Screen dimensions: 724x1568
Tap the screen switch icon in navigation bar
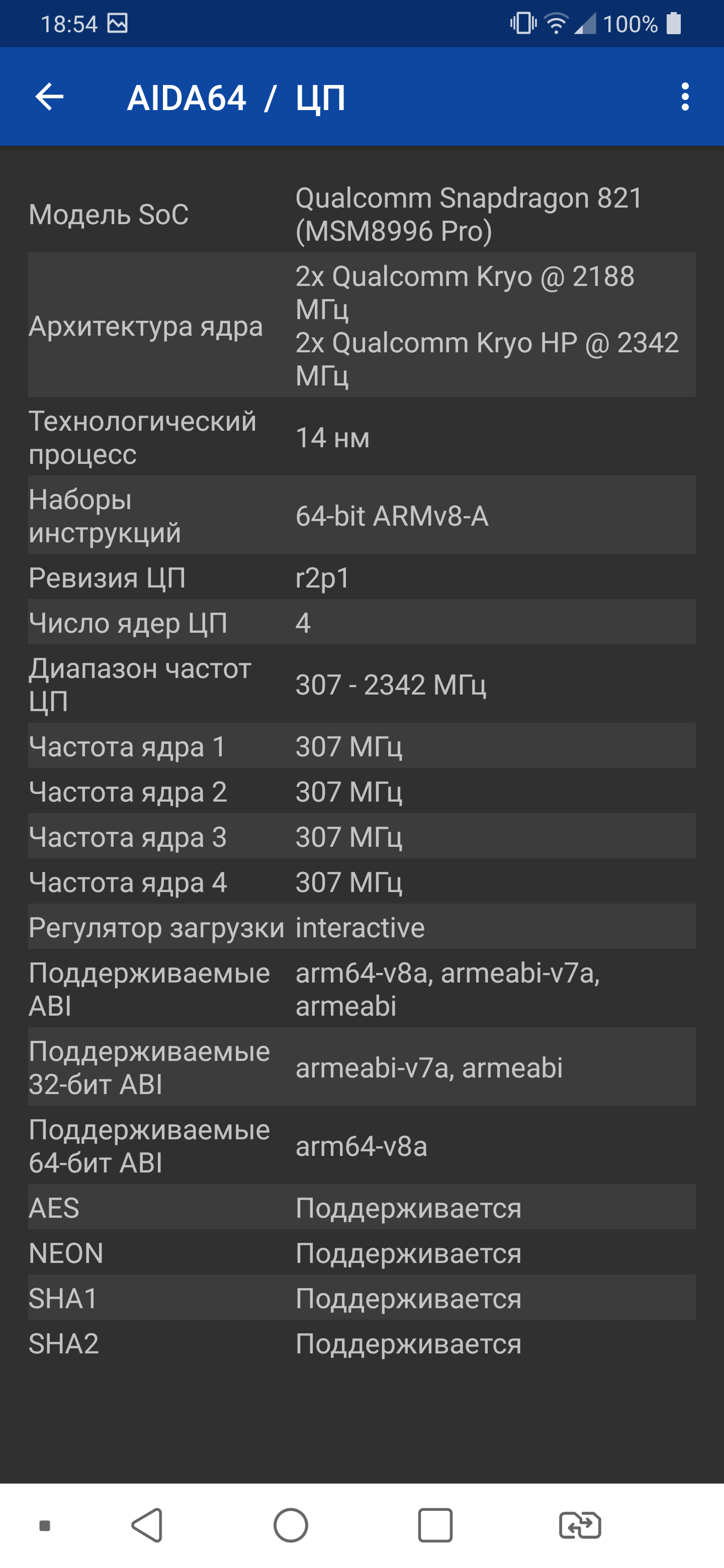click(580, 1525)
